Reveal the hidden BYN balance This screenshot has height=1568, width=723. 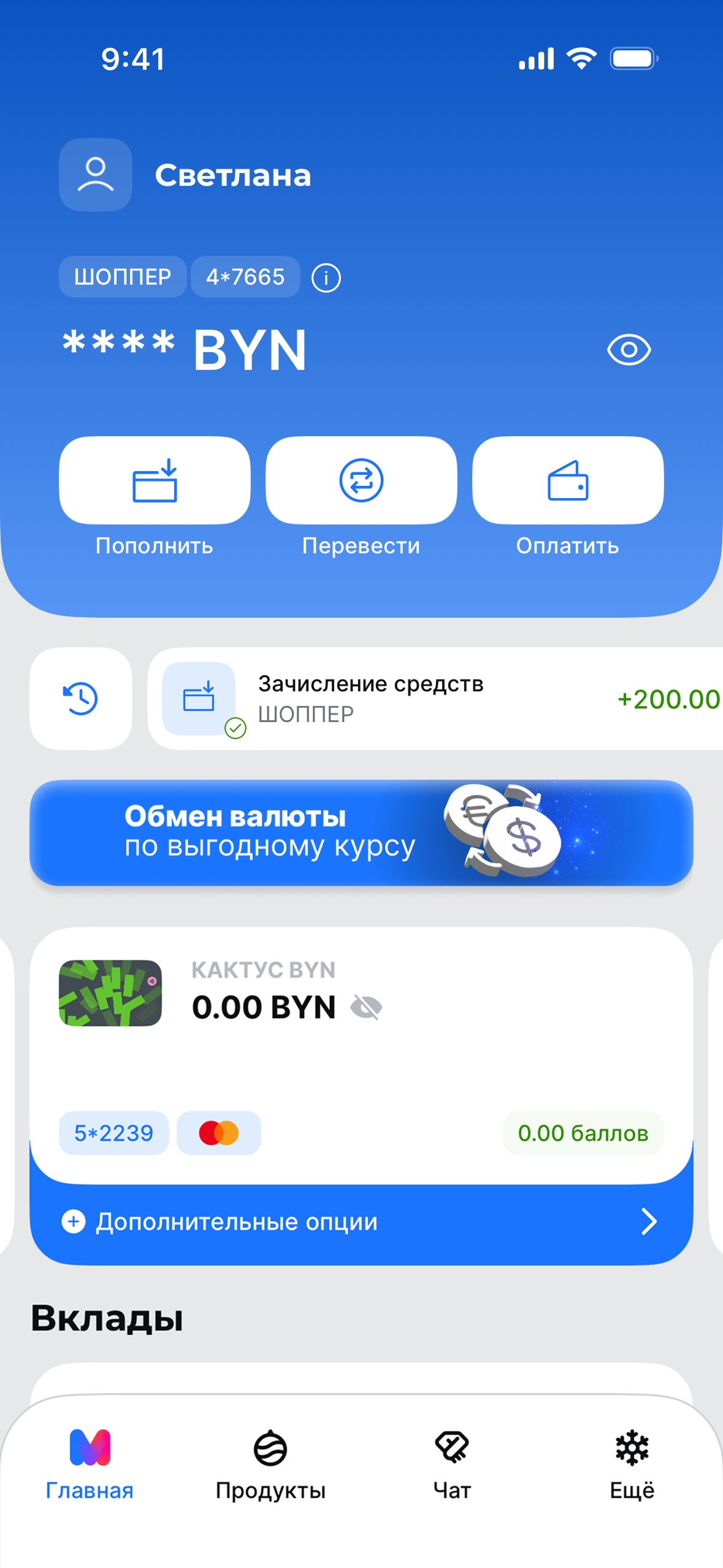pos(629,350)
